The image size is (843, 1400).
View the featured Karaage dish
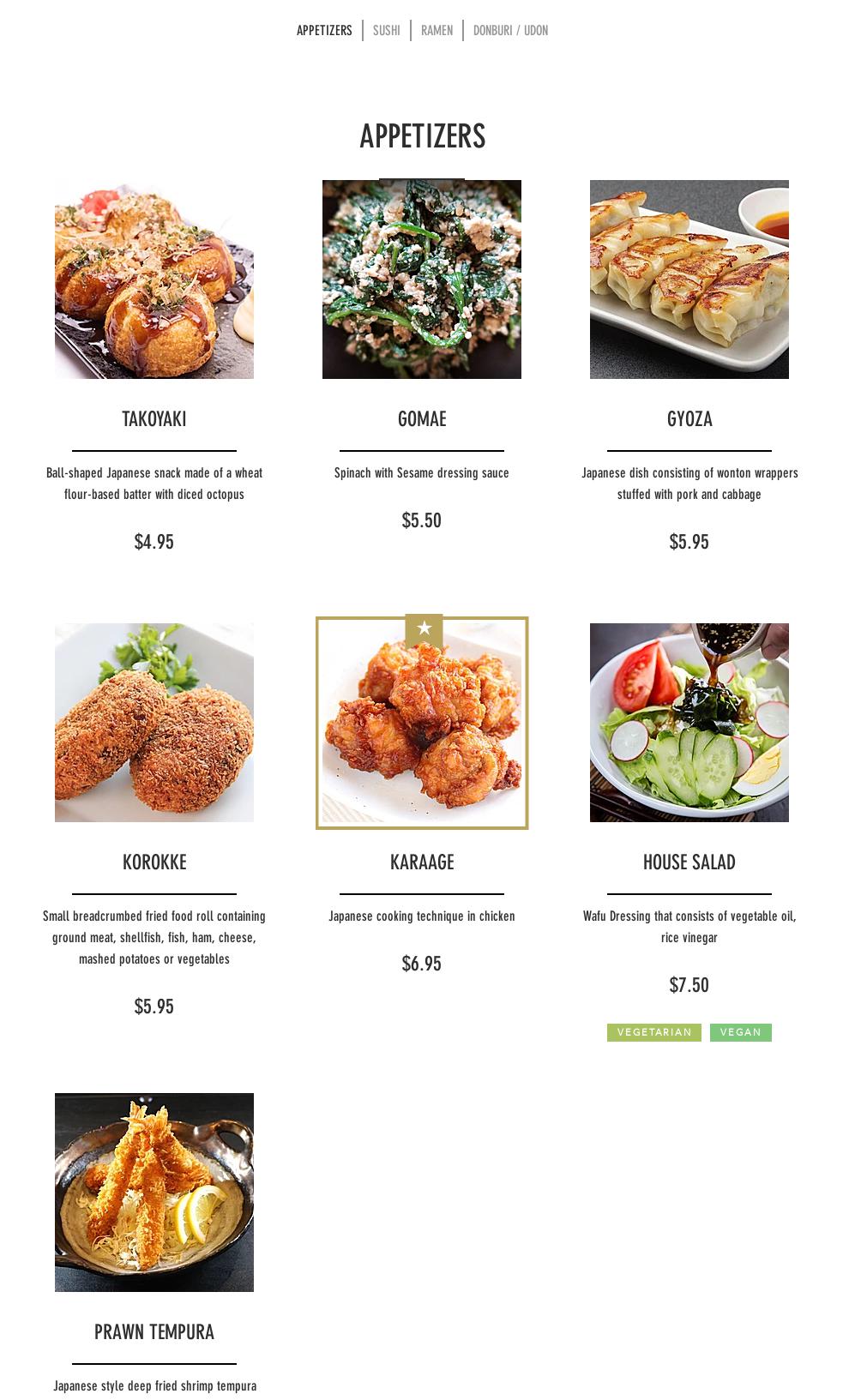(x=422, y=723)
